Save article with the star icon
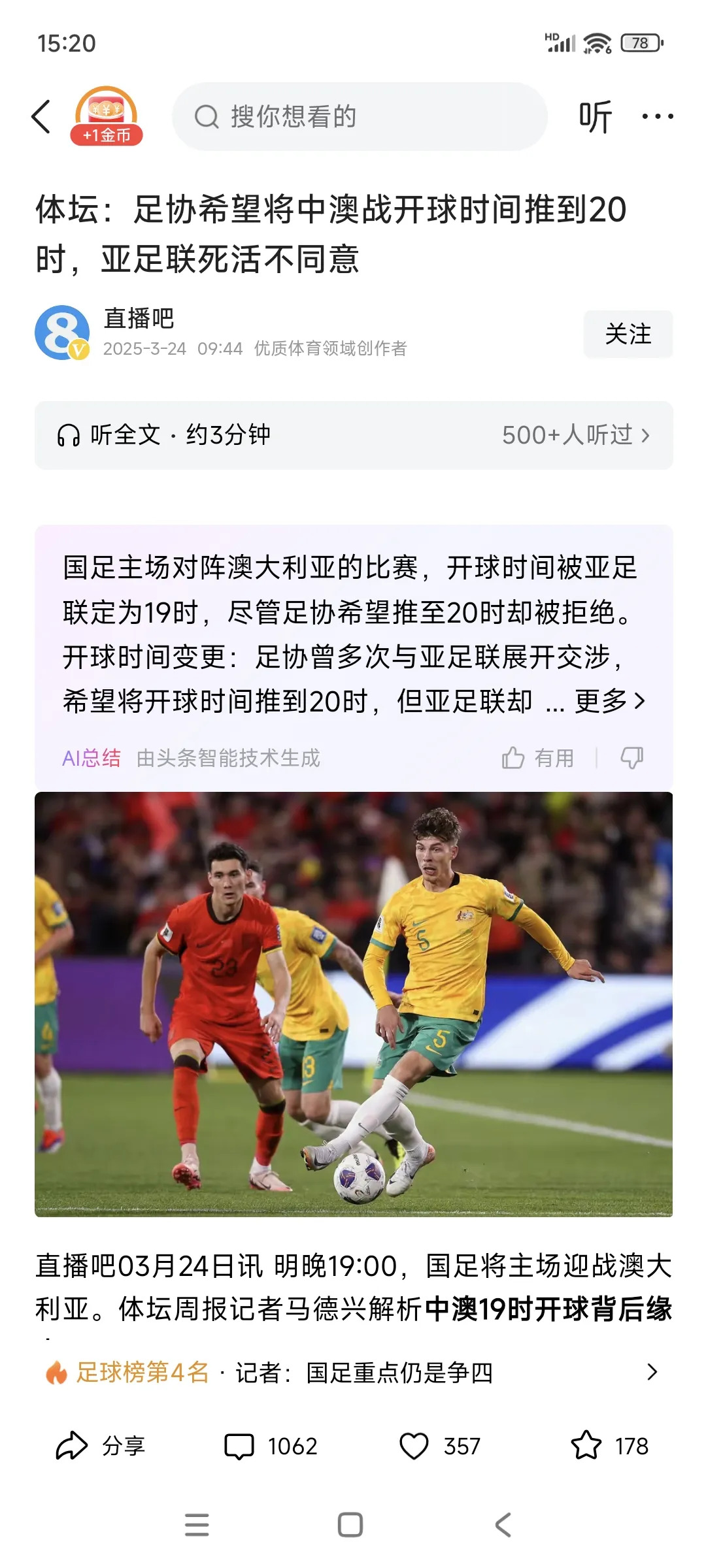 (x=586, y=1446)
